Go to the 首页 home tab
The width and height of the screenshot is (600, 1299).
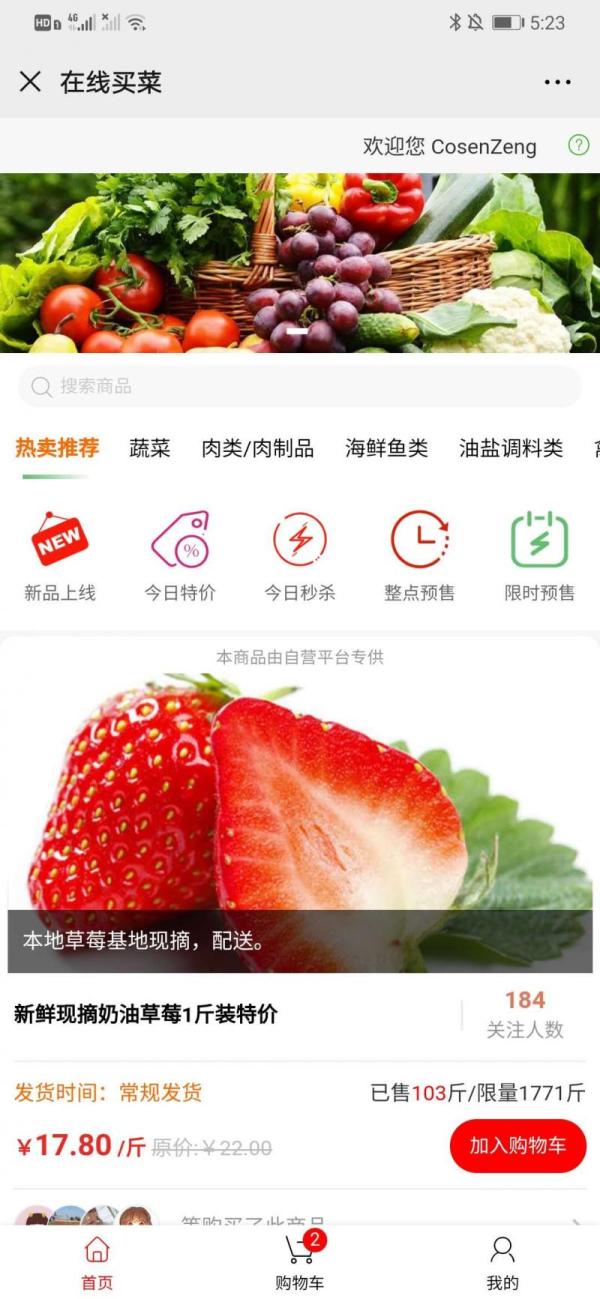(x=97, y=1262)
